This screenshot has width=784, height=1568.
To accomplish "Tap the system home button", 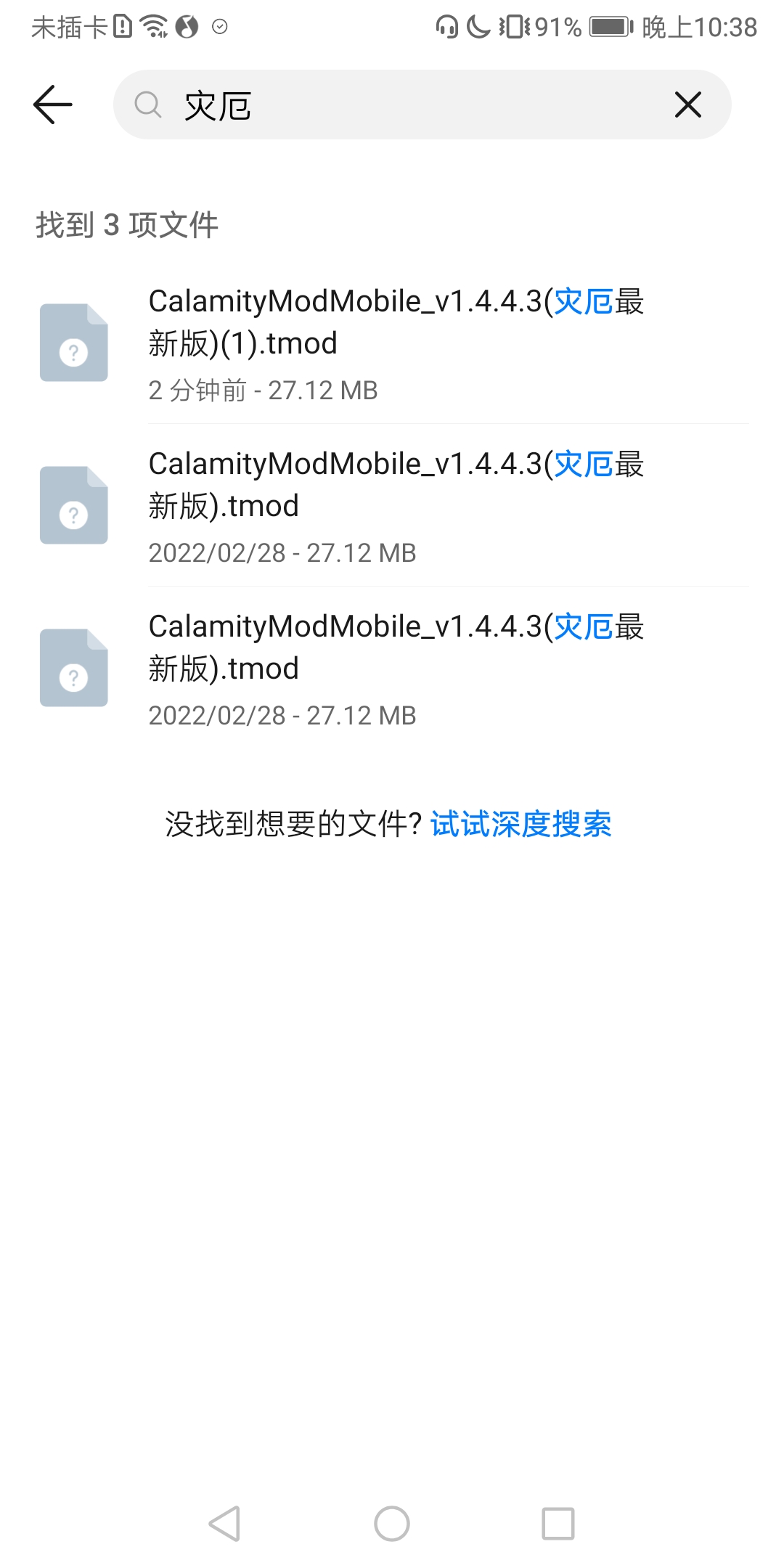I will coord(392,1523).
